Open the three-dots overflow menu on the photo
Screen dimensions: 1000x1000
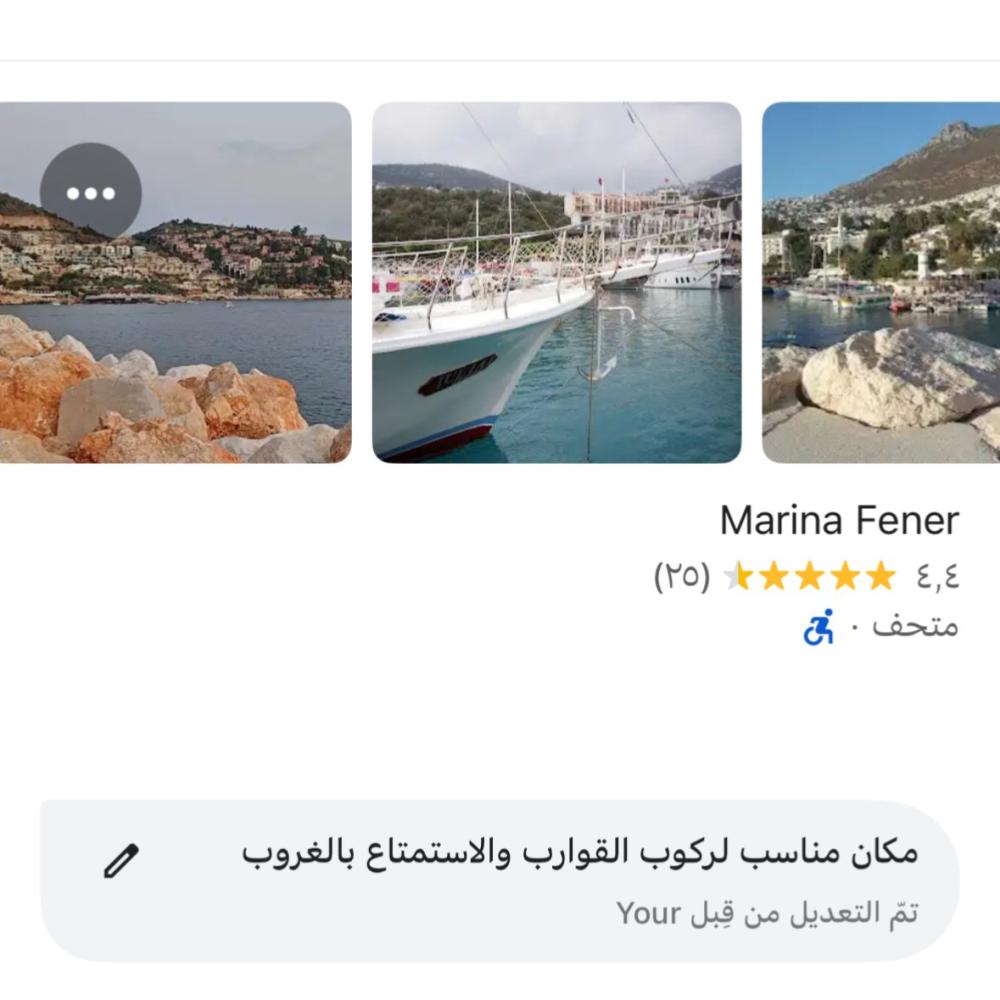click(x=91, y=193)
